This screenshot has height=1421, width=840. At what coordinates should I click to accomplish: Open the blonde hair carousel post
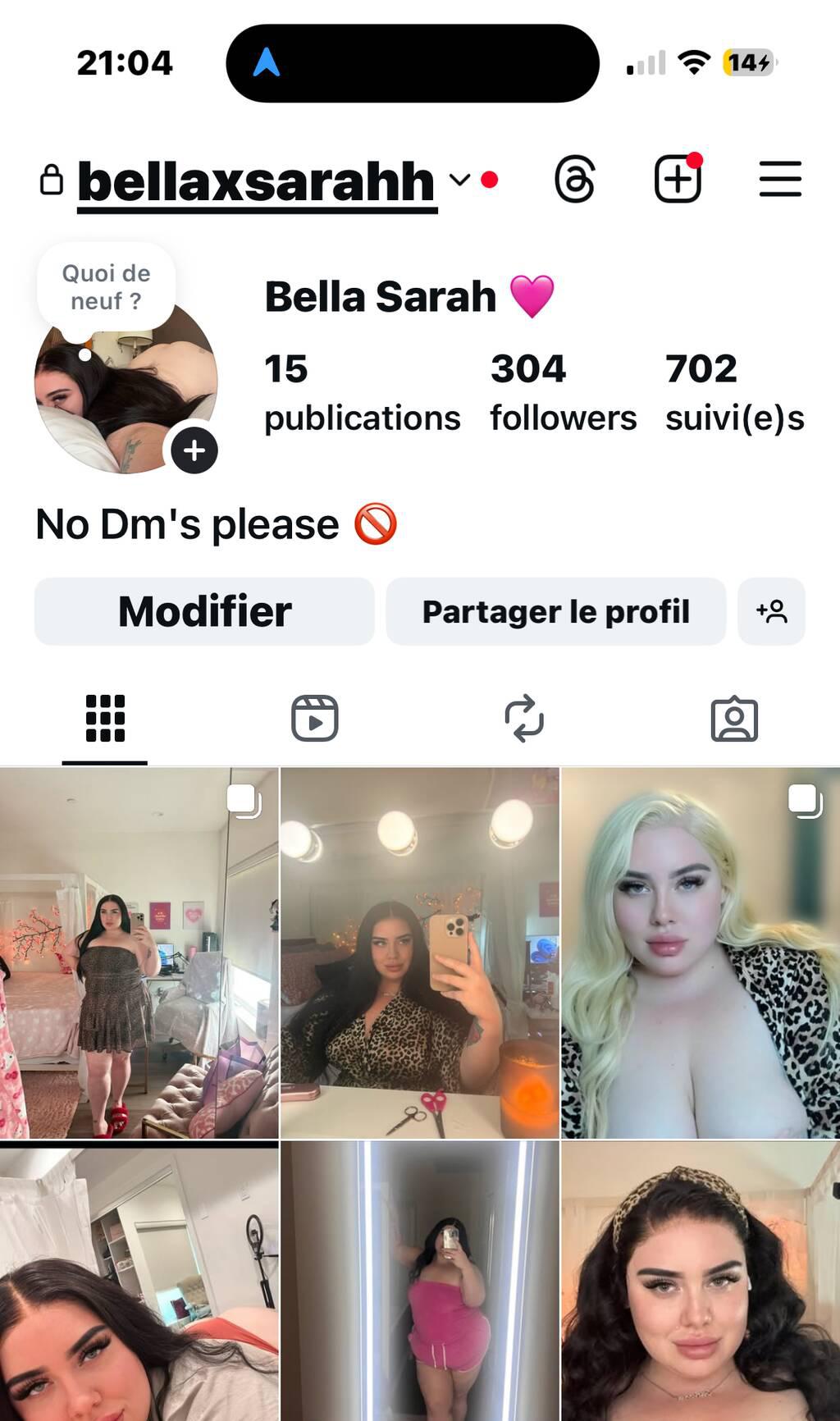click(701, 953)
